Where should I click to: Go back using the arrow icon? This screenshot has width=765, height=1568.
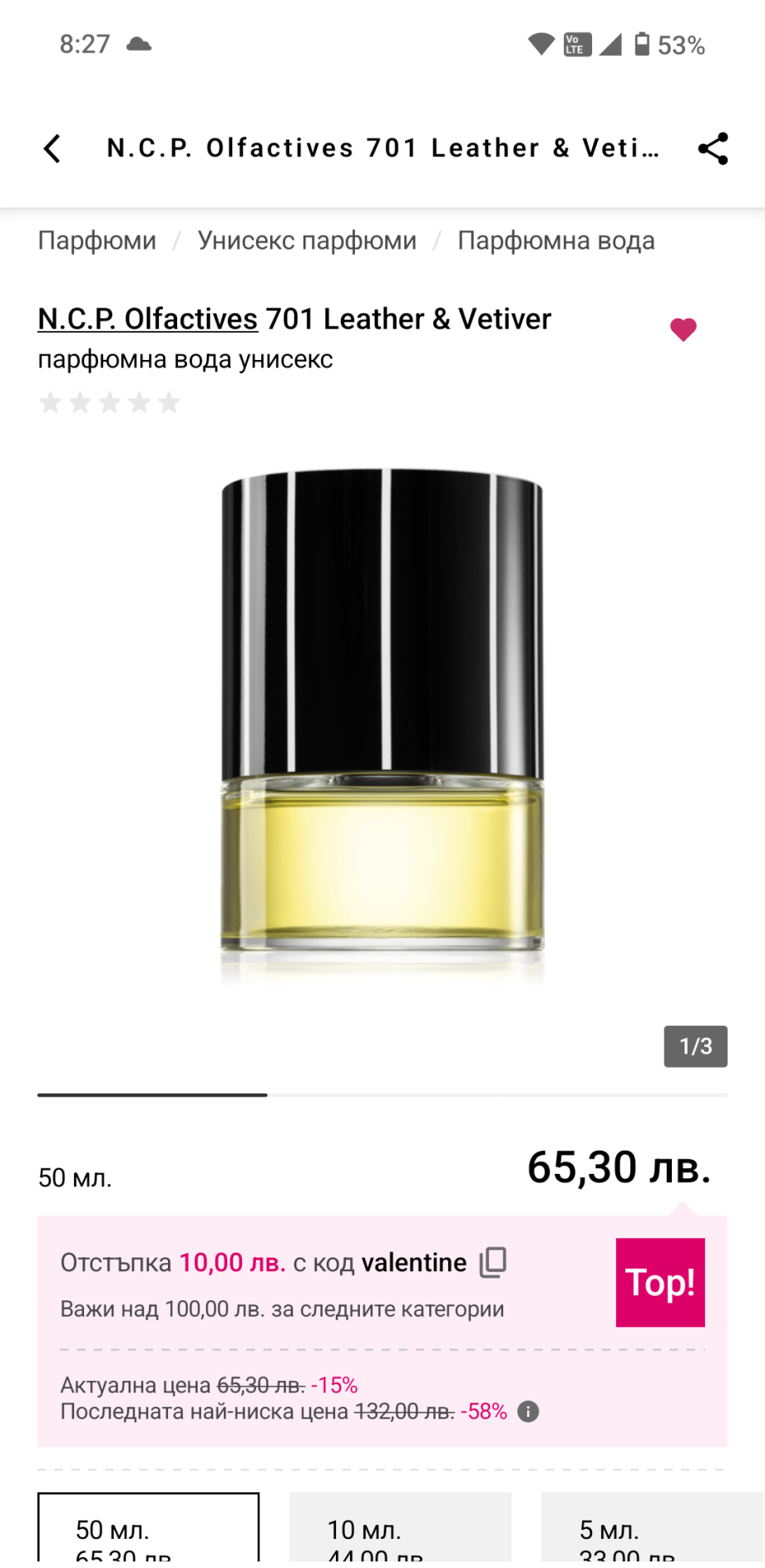52,149
